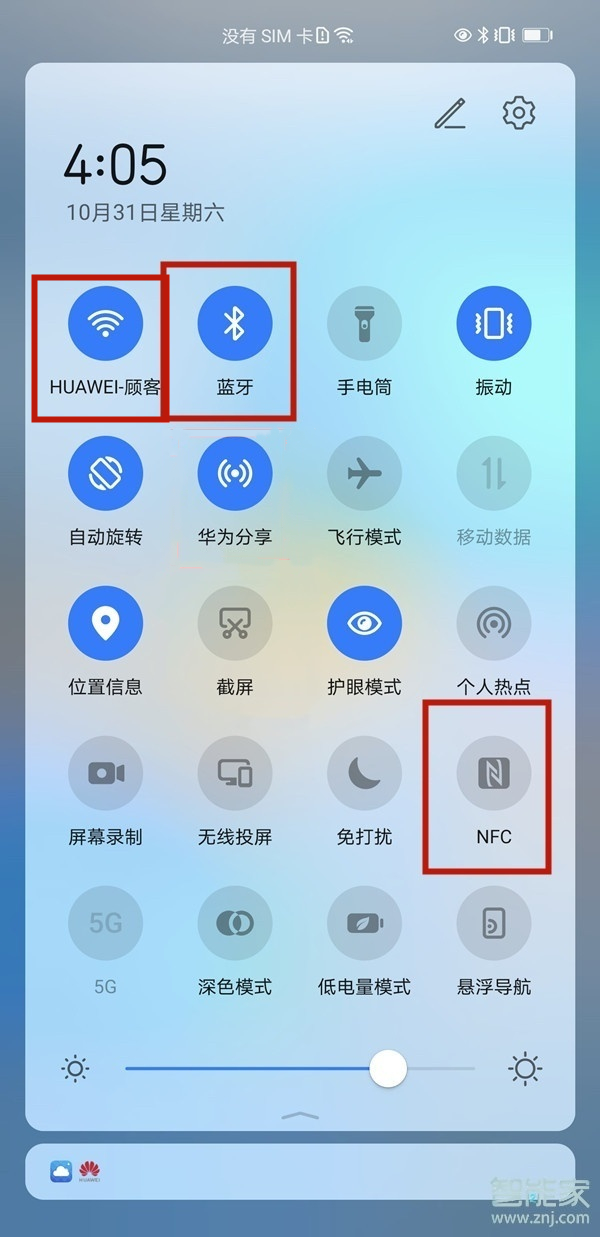Enable 悬浮导航 floating navigation dock

point(494,923)
